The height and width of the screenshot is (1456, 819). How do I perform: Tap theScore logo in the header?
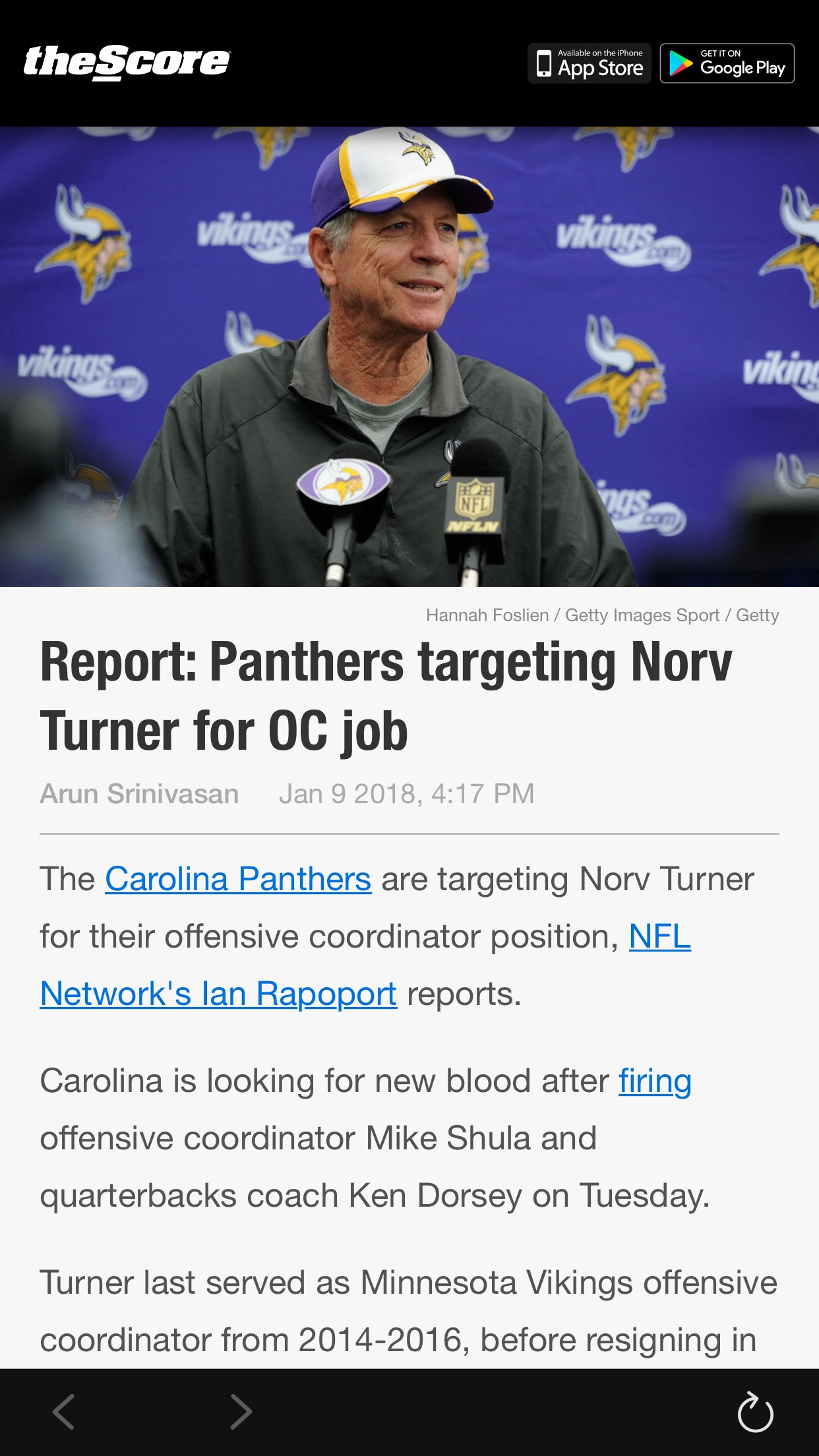click(127, 63)
